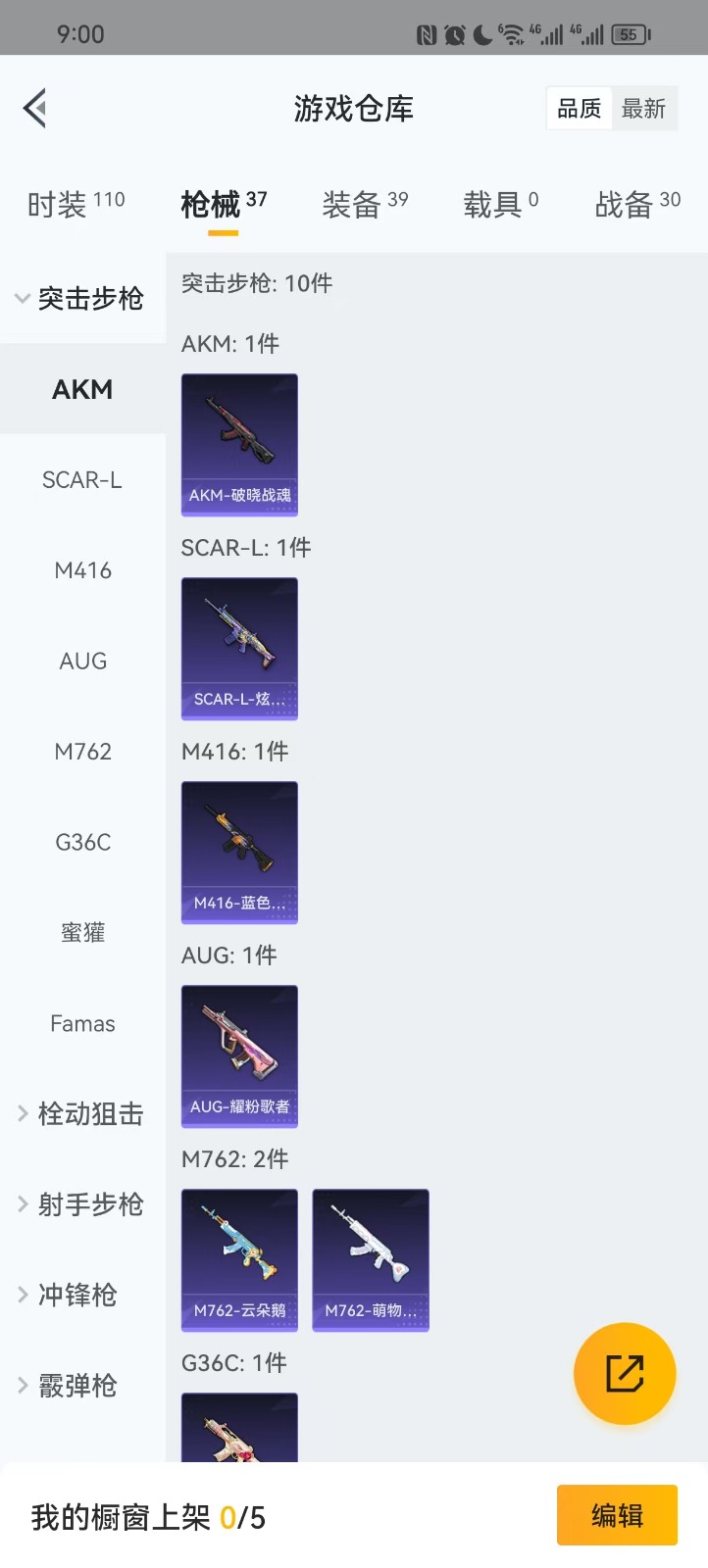The width and height of the screenshot is (708, 1568).
Task: Tap the 编辑 button
Action: (x=617, y=1515)
